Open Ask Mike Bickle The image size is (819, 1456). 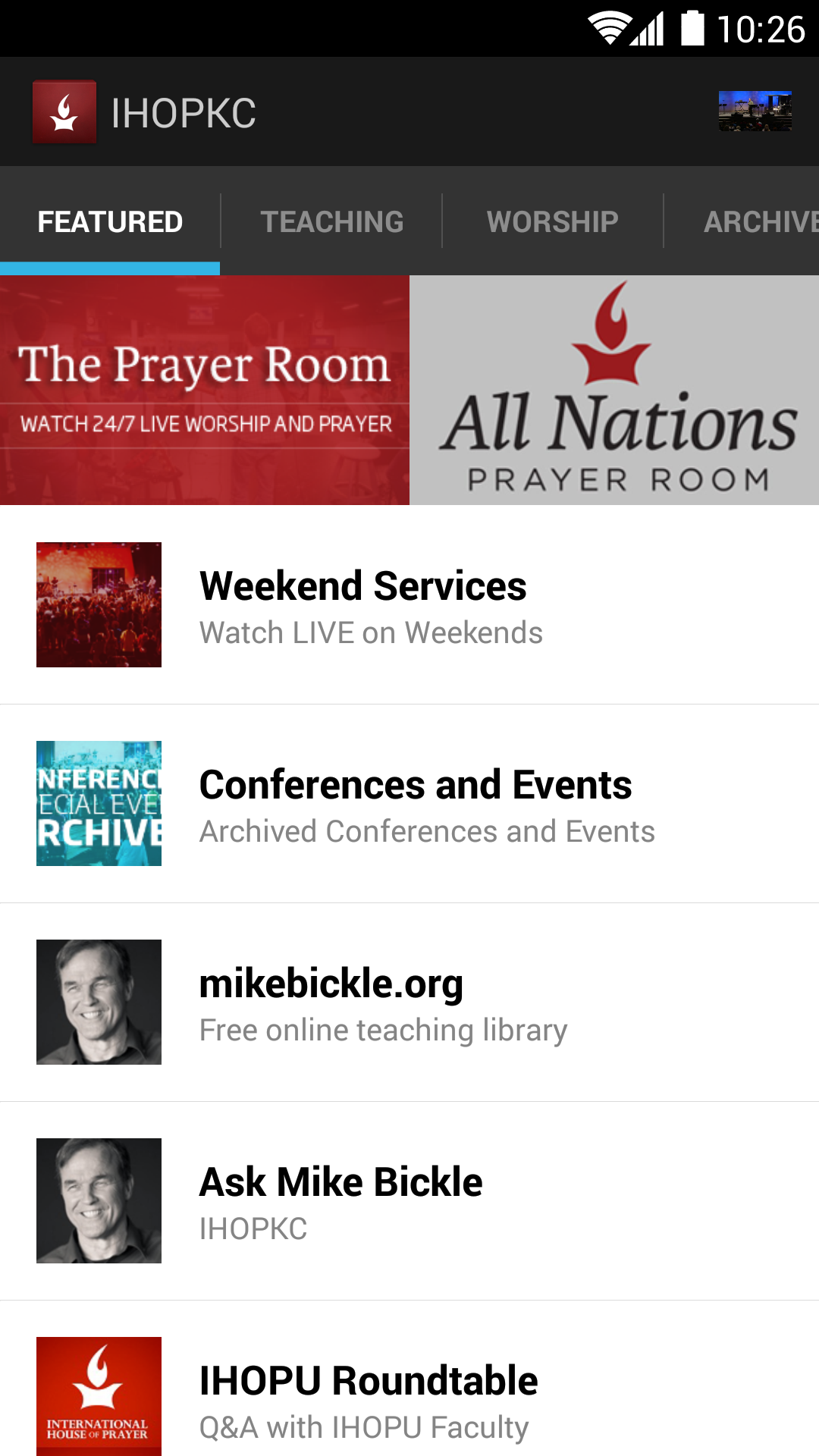[x=409, y=1201]
